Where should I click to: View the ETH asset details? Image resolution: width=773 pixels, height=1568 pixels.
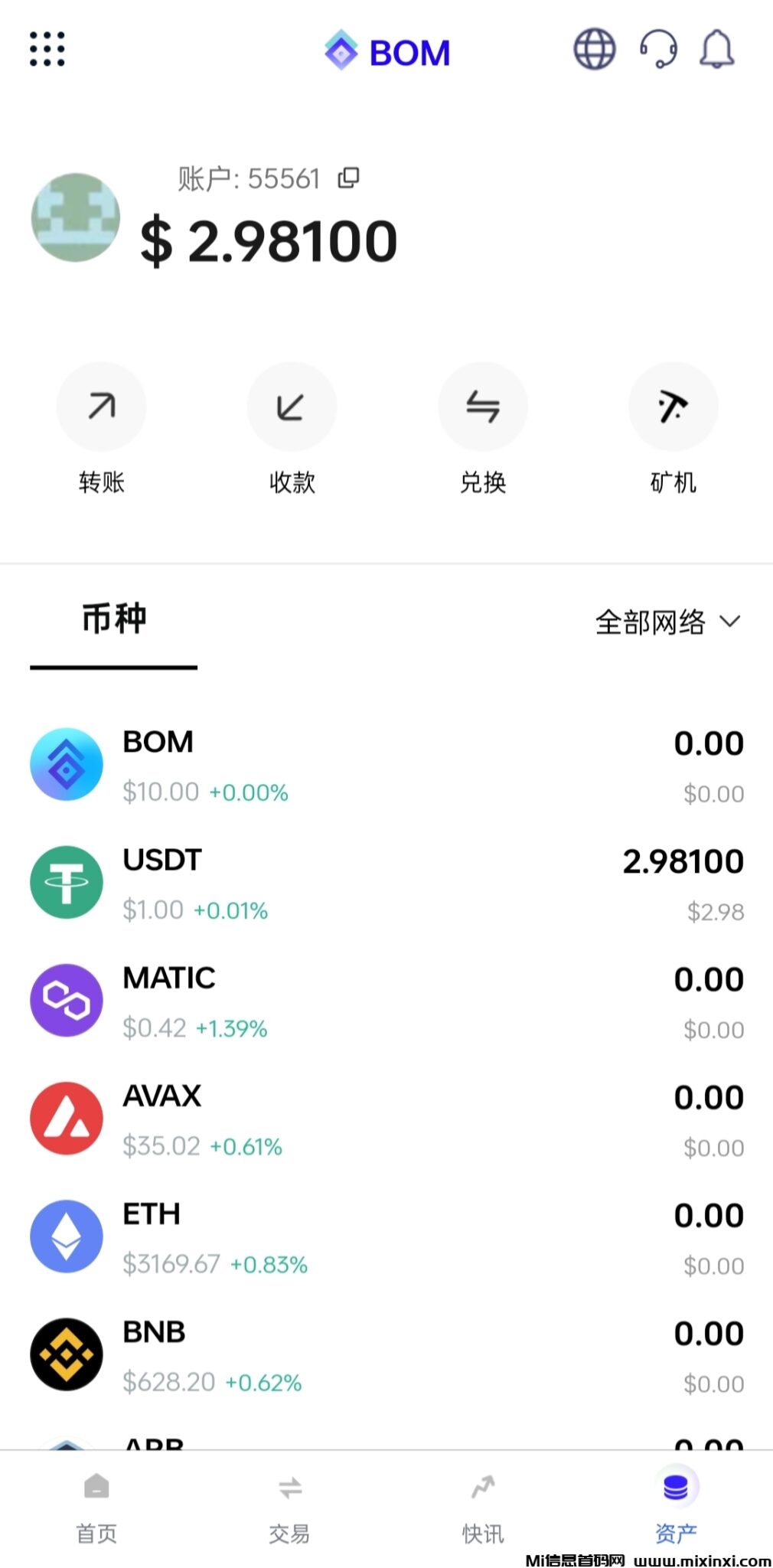point(386,1237)
